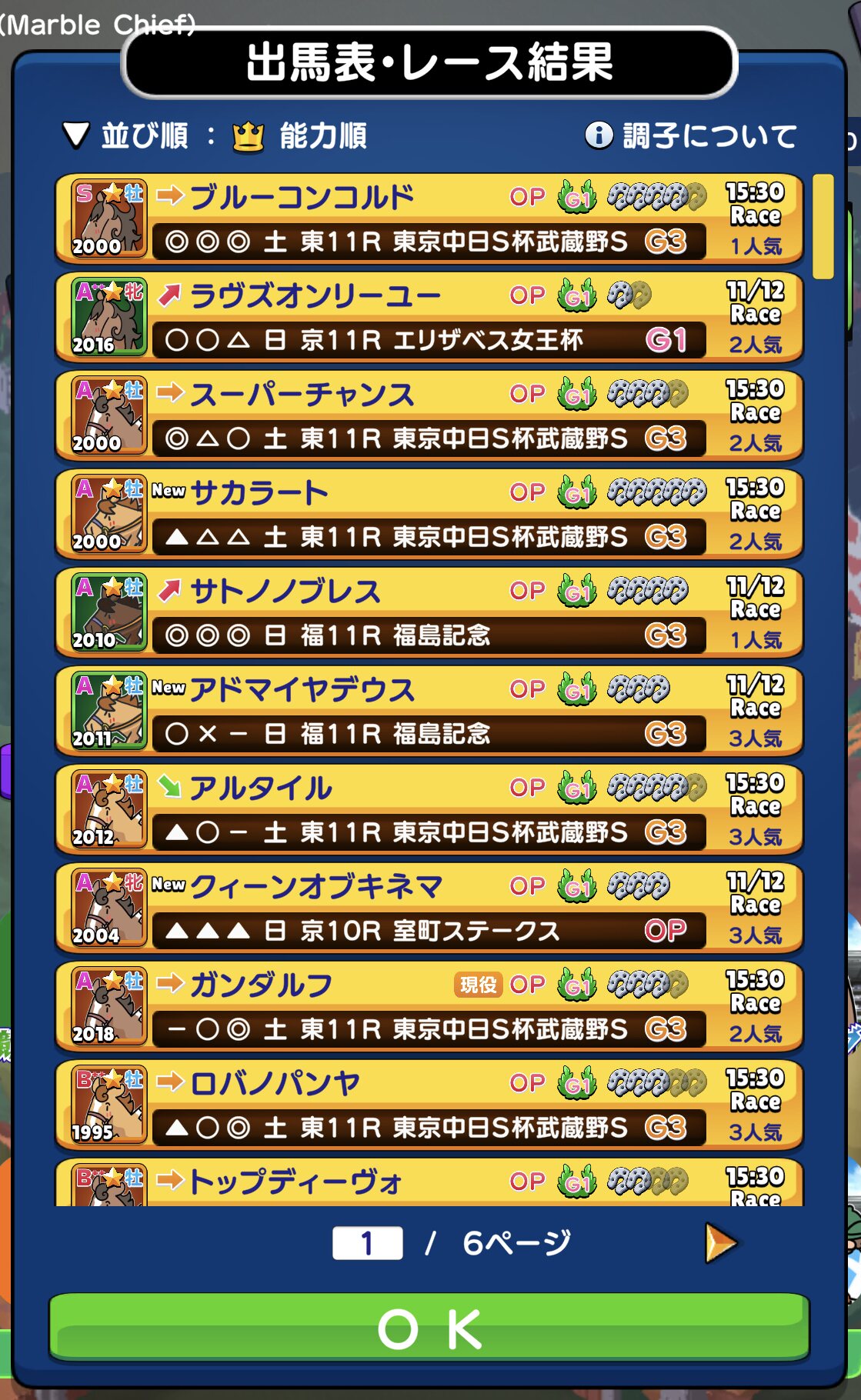861x1400 pixels.
Task: Tap the サトノノブレス 福島記念 row
Action: 429,613
